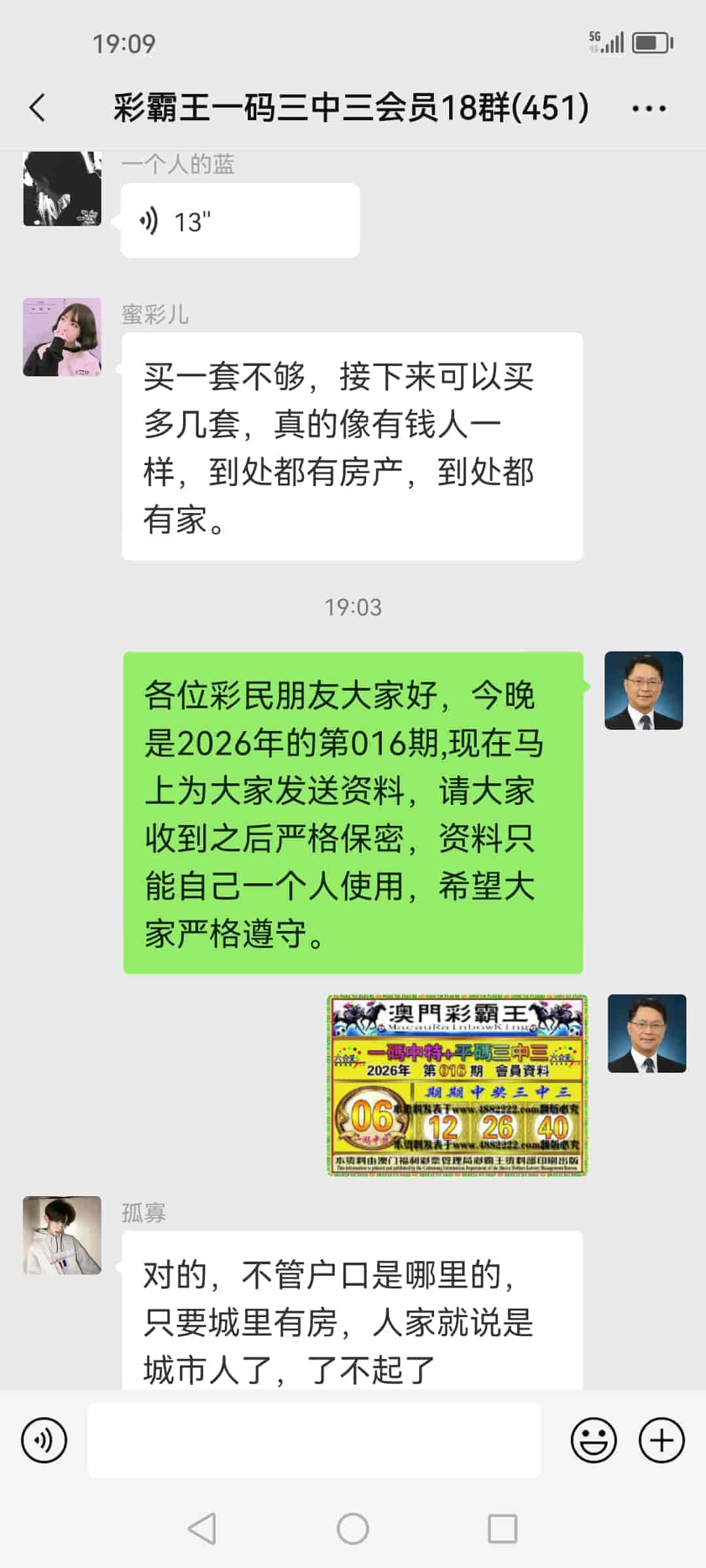Viewport: 706px width, 1568px height.
Task: Switch to voice input mode
Action: tap(44, 1440)
